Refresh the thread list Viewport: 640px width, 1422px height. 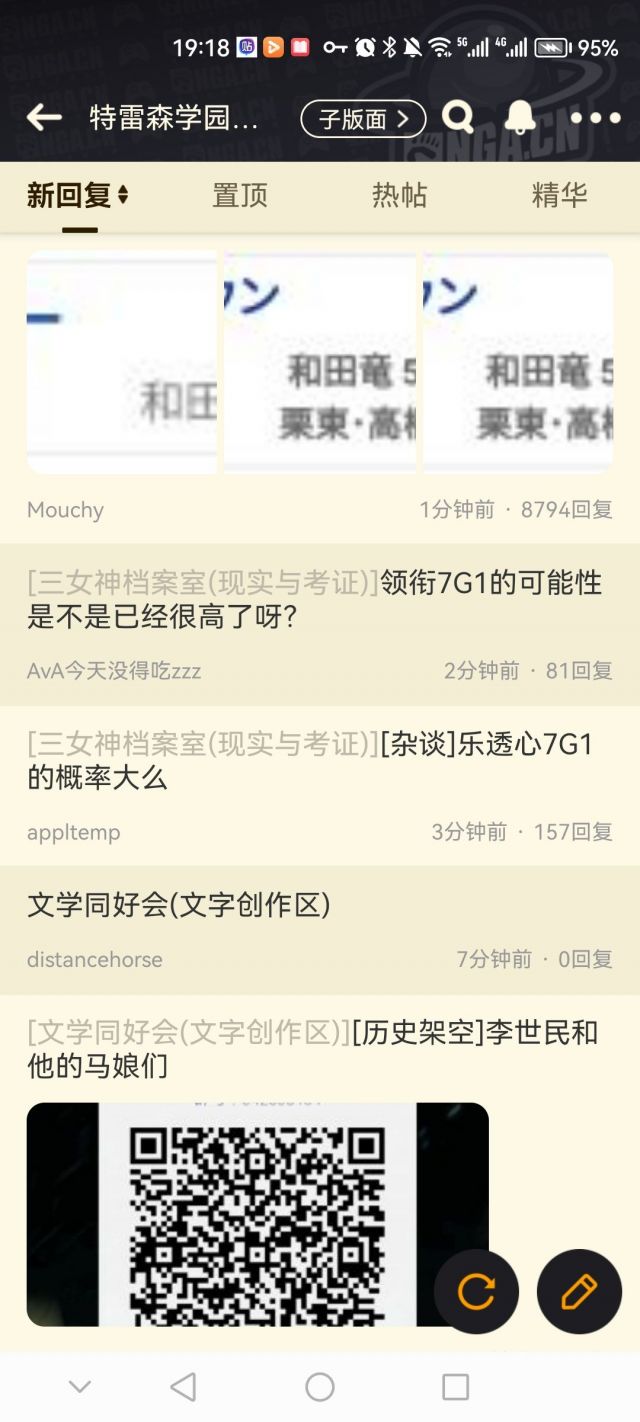[476, 1292]
